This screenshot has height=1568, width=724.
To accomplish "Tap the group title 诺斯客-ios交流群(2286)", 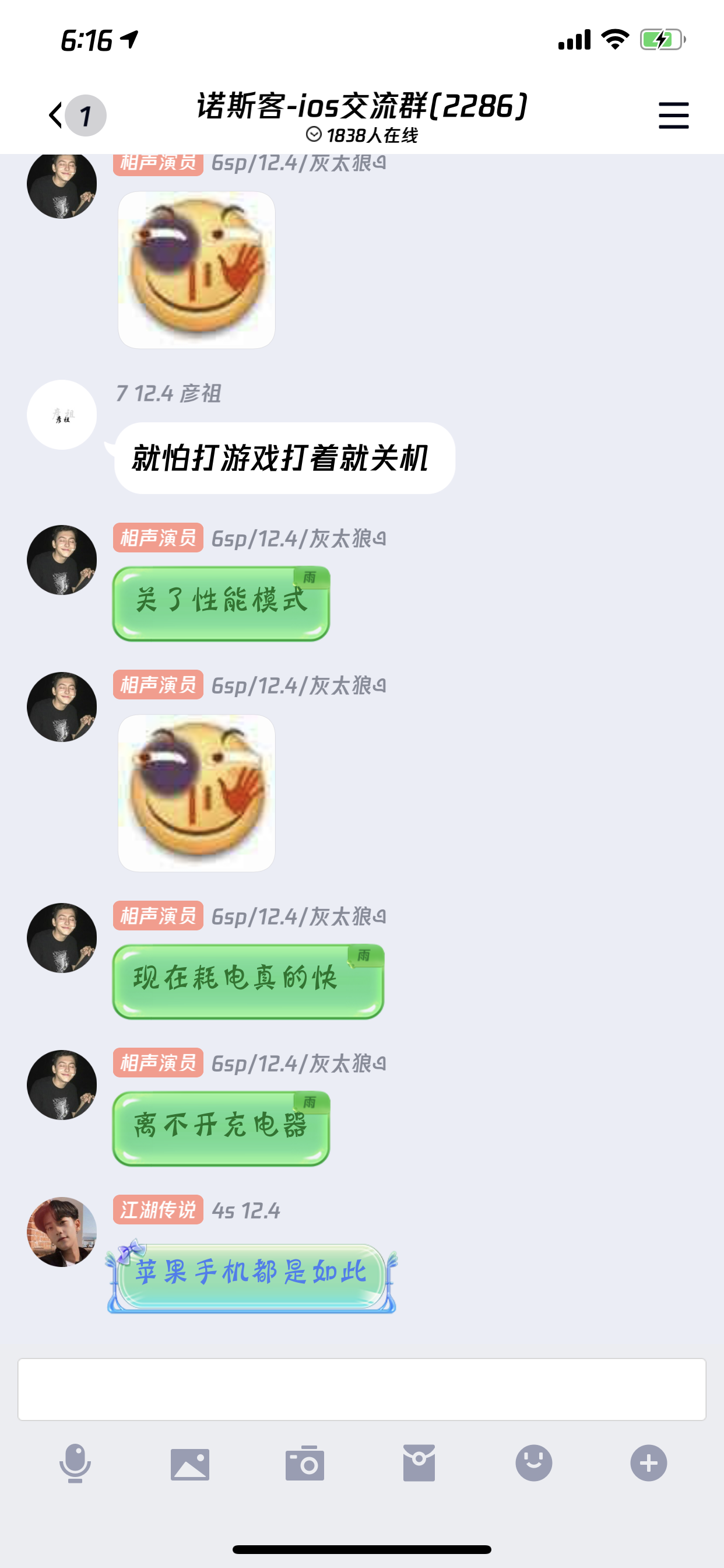I will 361,107.
